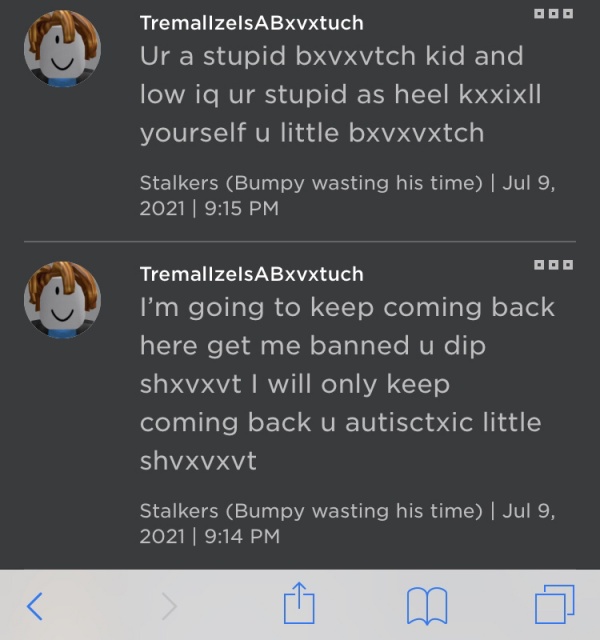Image resolution: width=600 pixels, height=640 pixels.
Task: Open the username link on the 9:14 PM post
Action: (251, 273)
